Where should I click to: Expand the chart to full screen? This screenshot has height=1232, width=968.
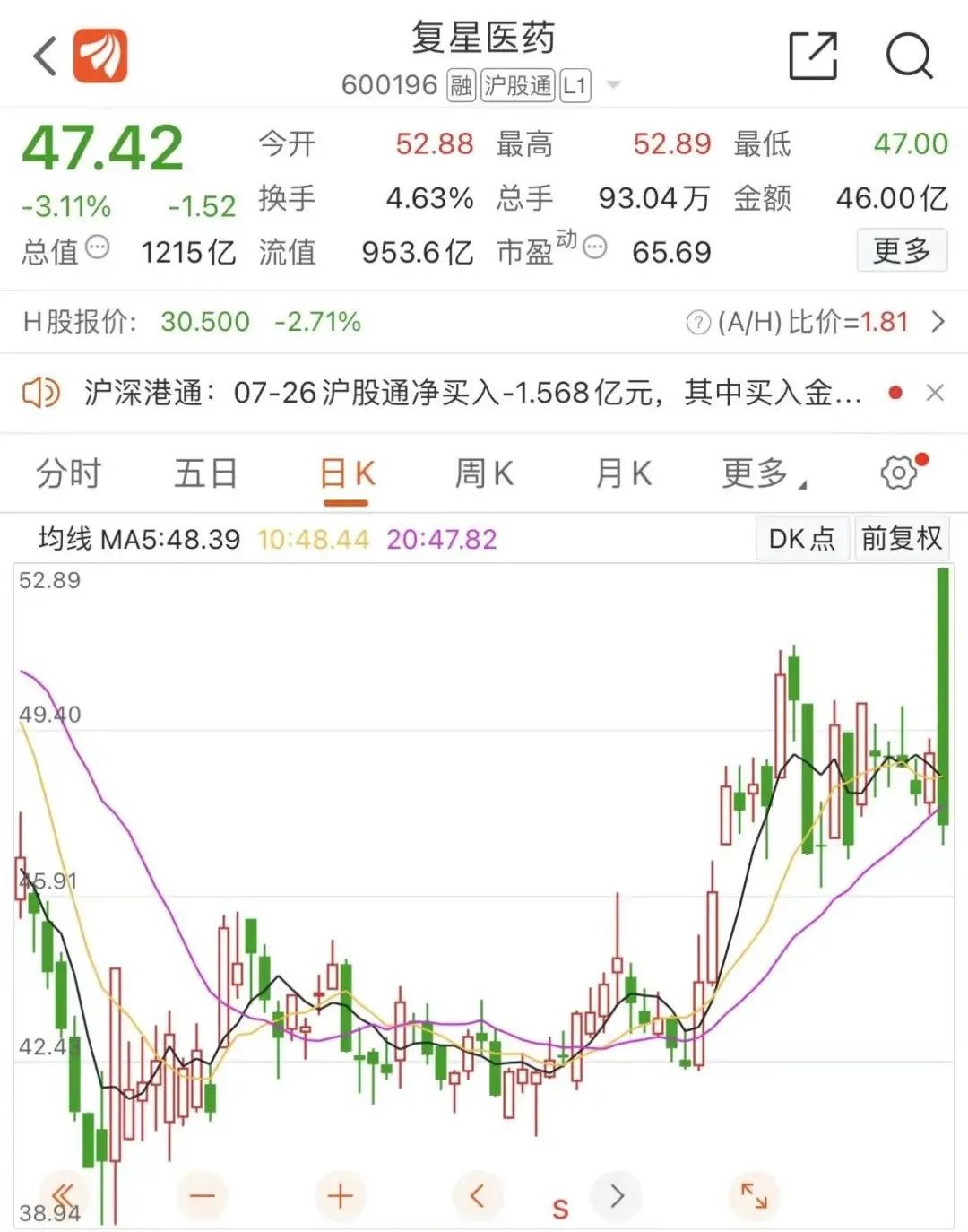click(754, 1195)
